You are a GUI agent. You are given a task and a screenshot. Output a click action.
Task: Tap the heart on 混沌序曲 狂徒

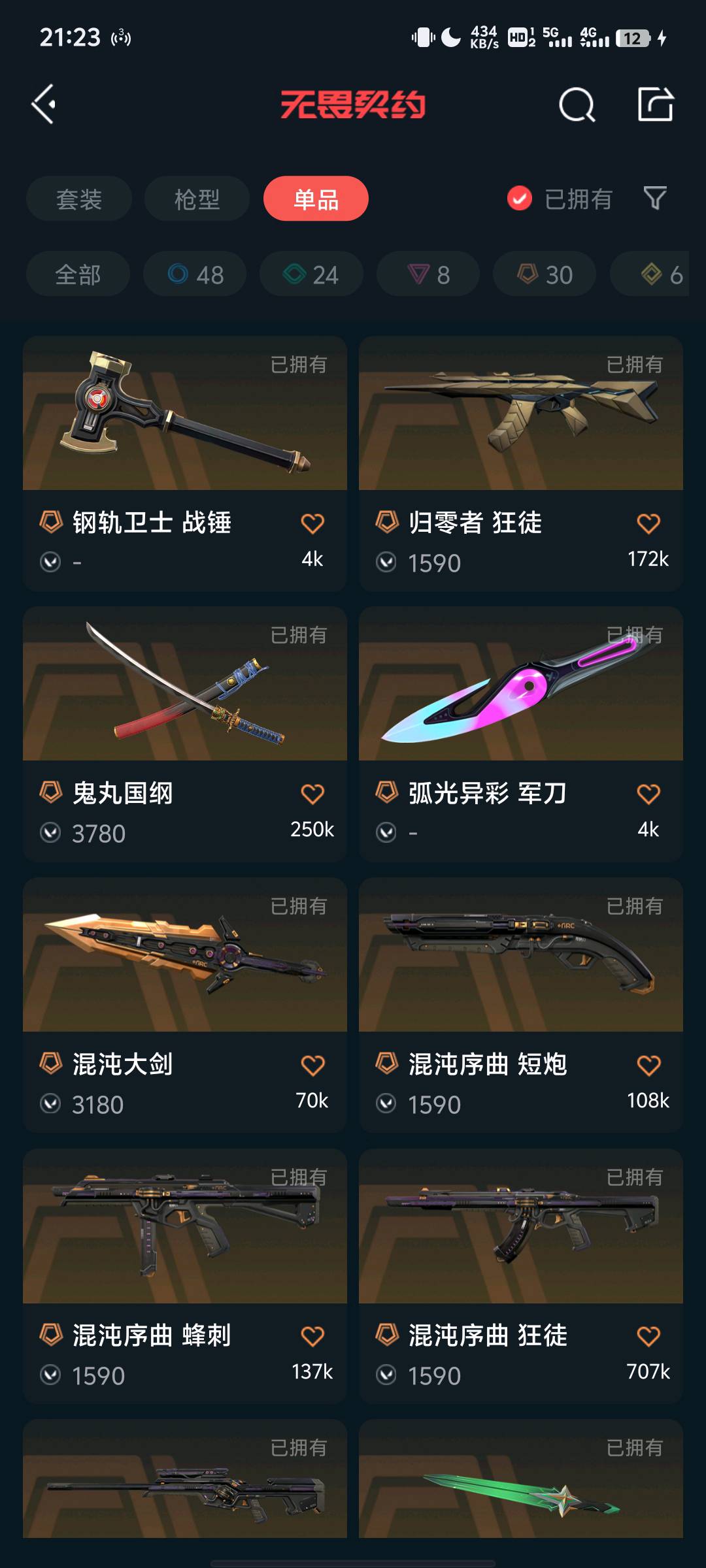coord(648,1336)
